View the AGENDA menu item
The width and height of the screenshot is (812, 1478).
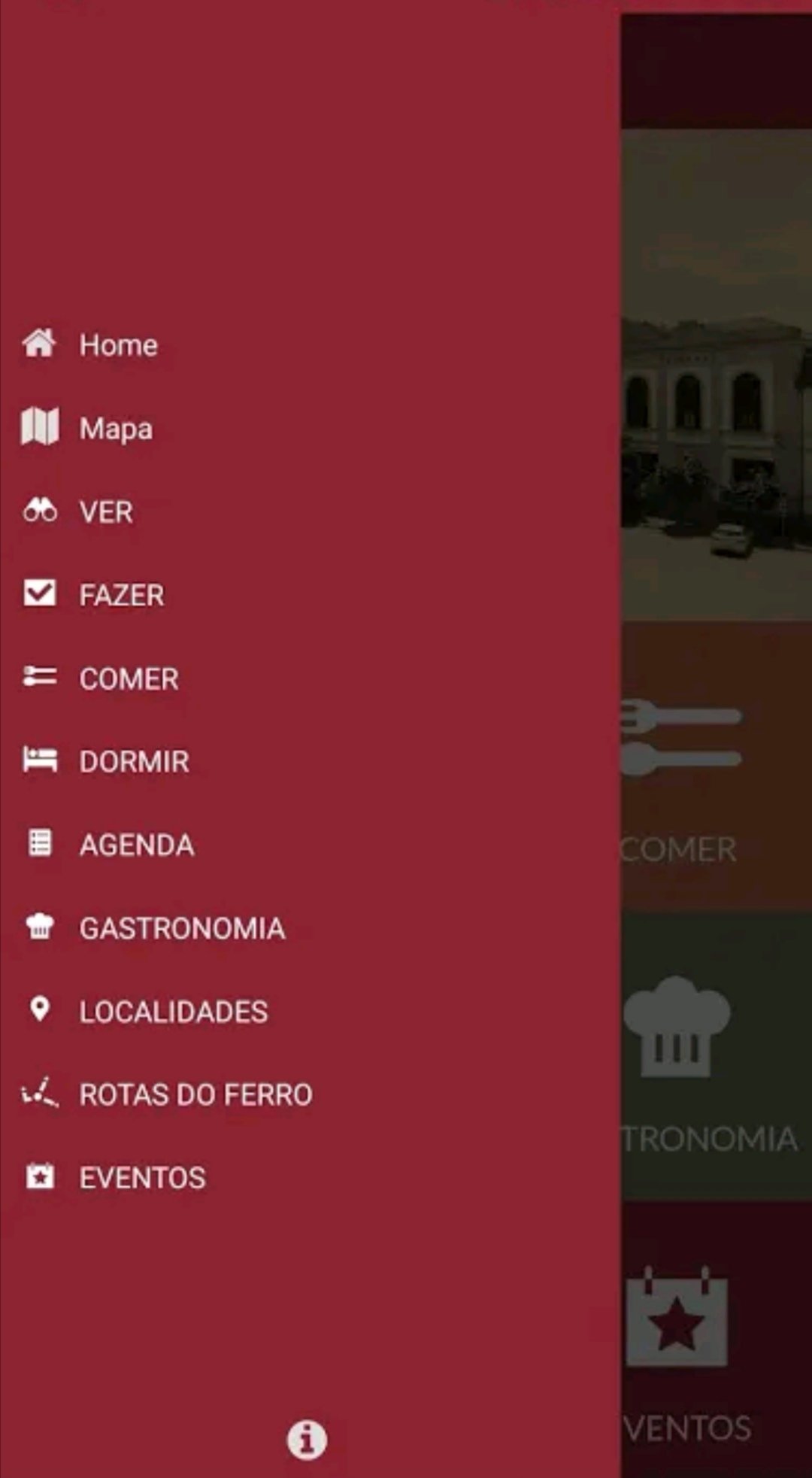[137, 845]
